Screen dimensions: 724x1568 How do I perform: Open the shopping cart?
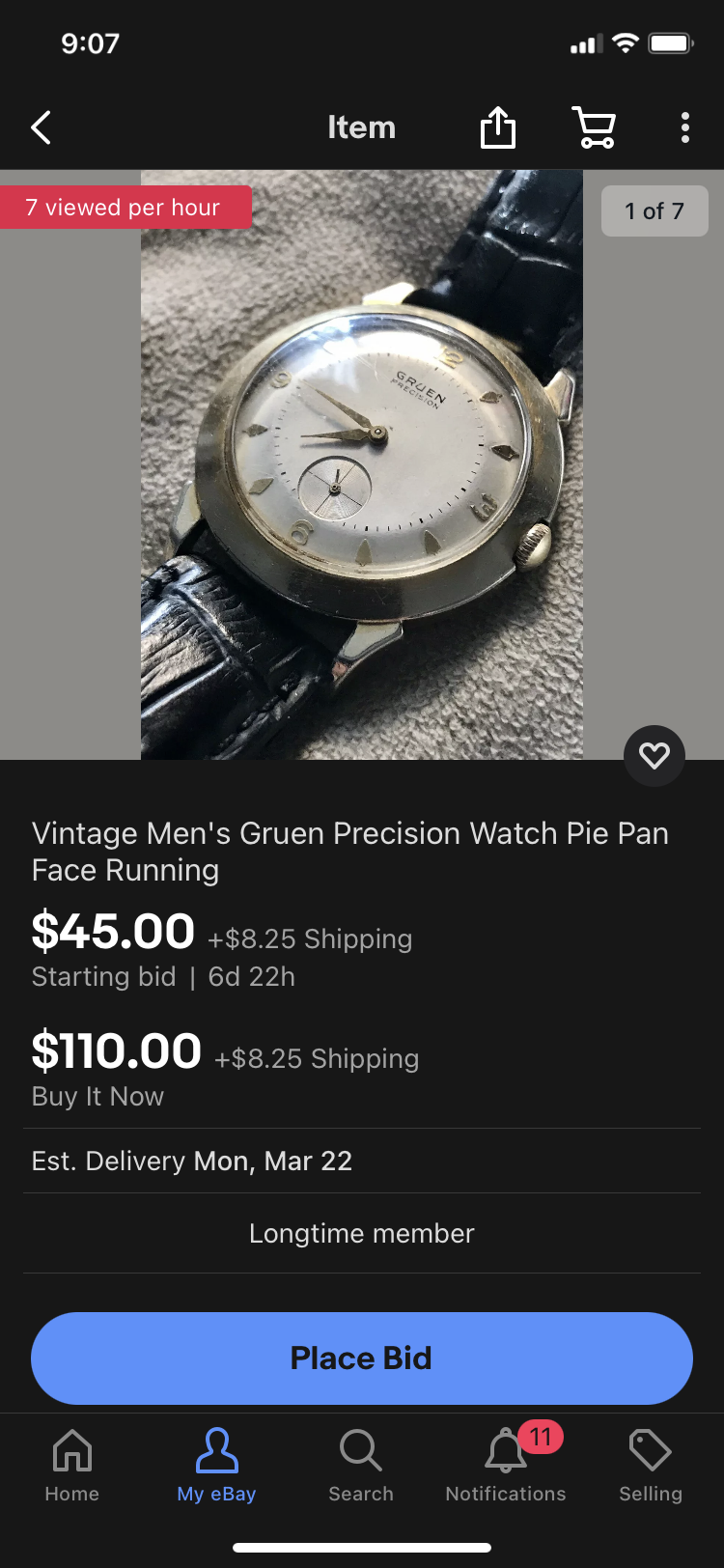[x=595, y=127]
